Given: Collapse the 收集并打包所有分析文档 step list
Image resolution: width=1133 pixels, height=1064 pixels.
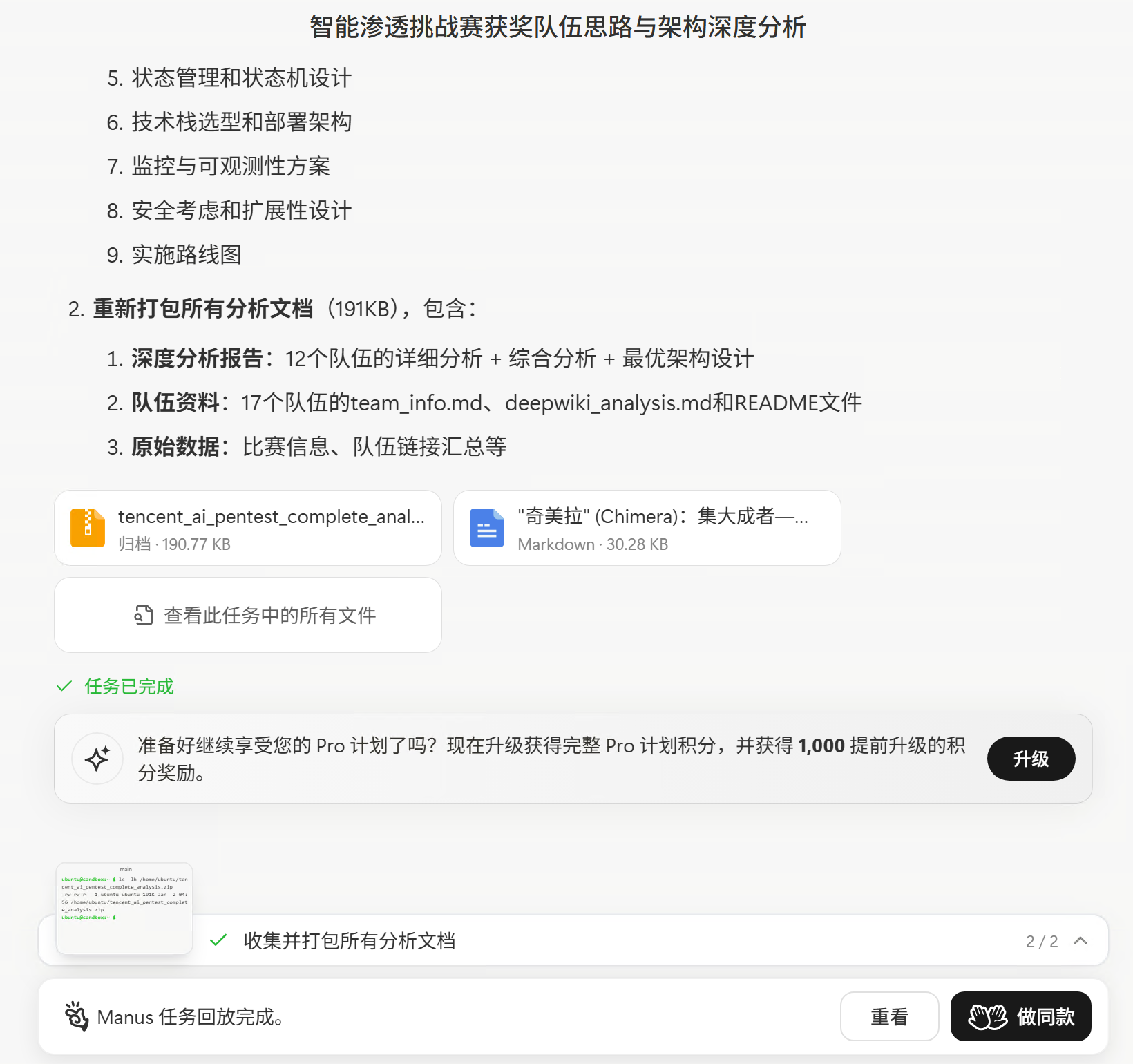Looking at the screenshot, I should pyautogui.click(x=1080, y=941).
